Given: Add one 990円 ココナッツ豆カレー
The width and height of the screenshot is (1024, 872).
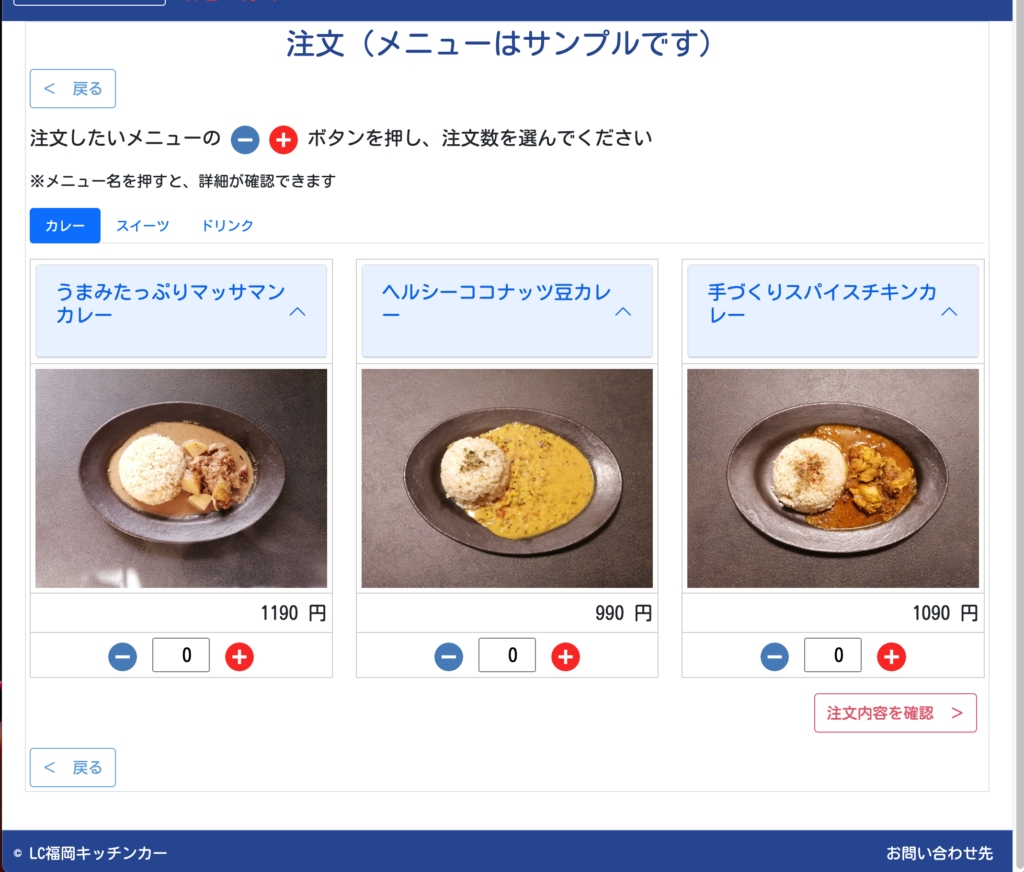Looking at the screenshot, I should click(x=565, y=656).
